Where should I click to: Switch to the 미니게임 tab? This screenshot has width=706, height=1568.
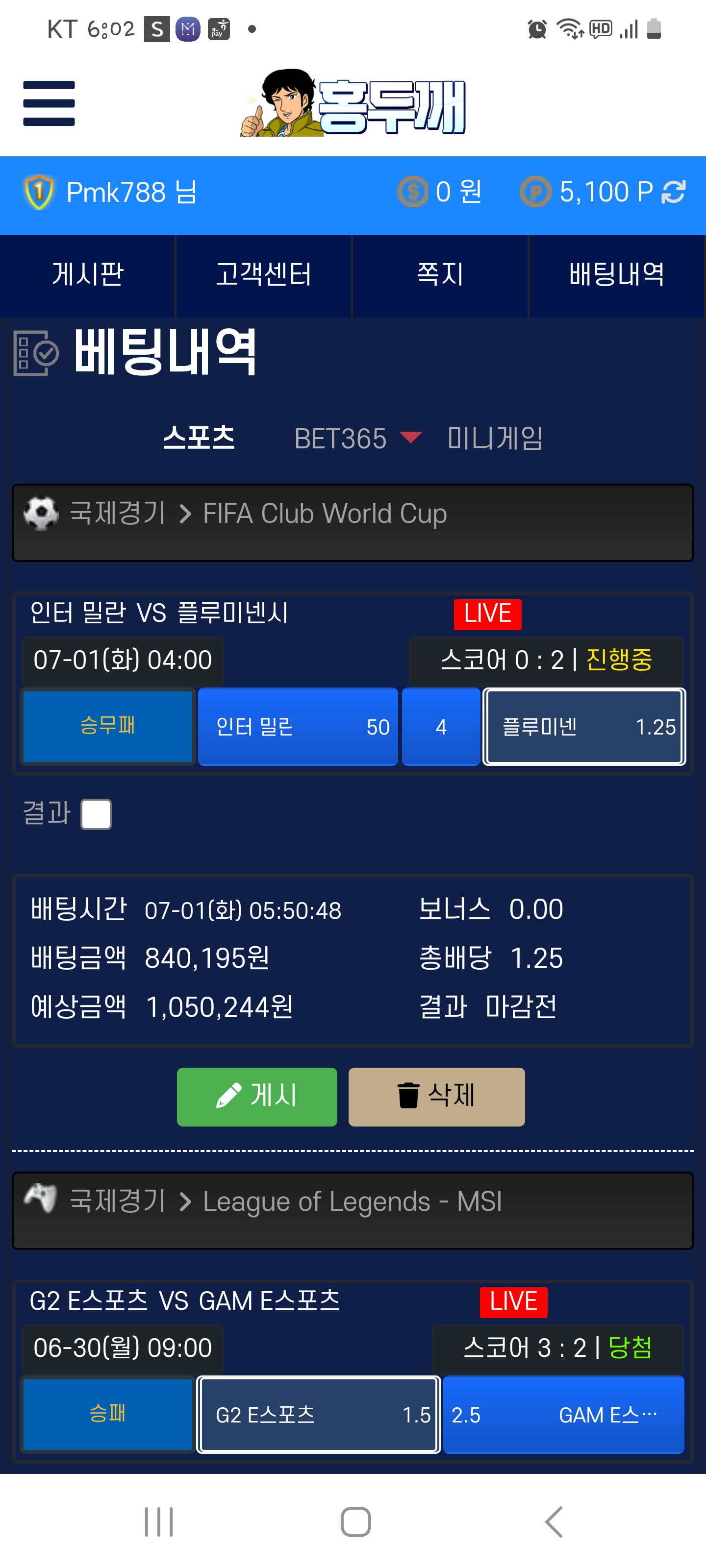click(495, 438)
